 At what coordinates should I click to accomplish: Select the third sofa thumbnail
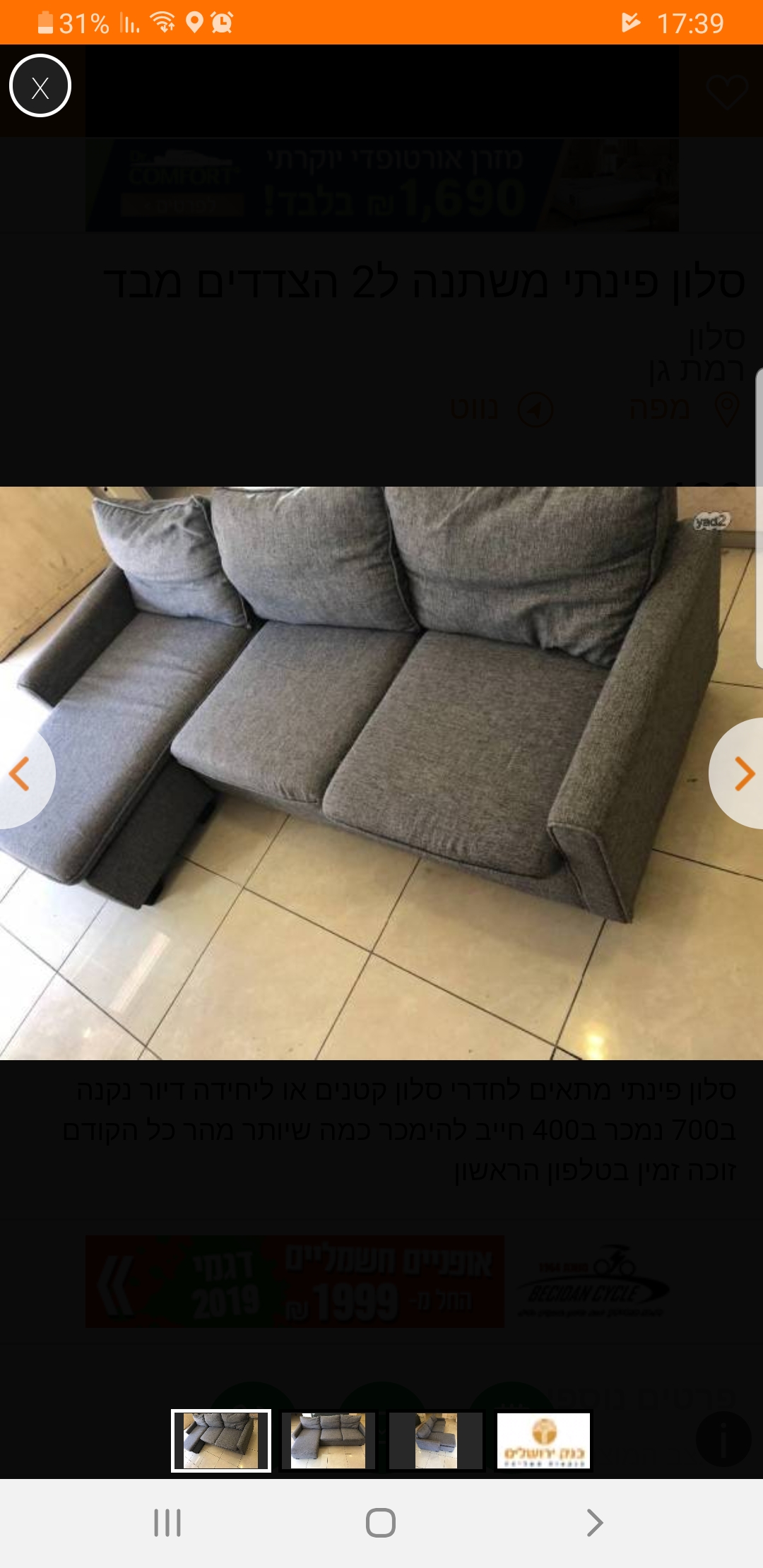click(436, 1441)
